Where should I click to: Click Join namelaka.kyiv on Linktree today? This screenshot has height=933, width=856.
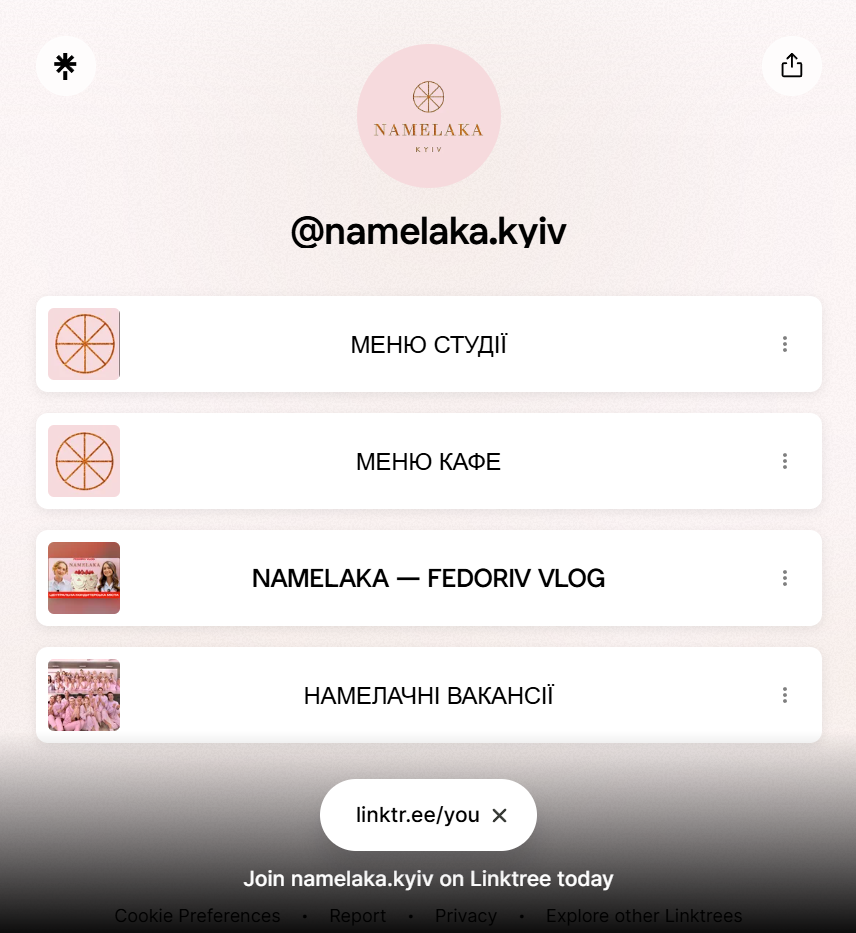[x=428, y=879]
